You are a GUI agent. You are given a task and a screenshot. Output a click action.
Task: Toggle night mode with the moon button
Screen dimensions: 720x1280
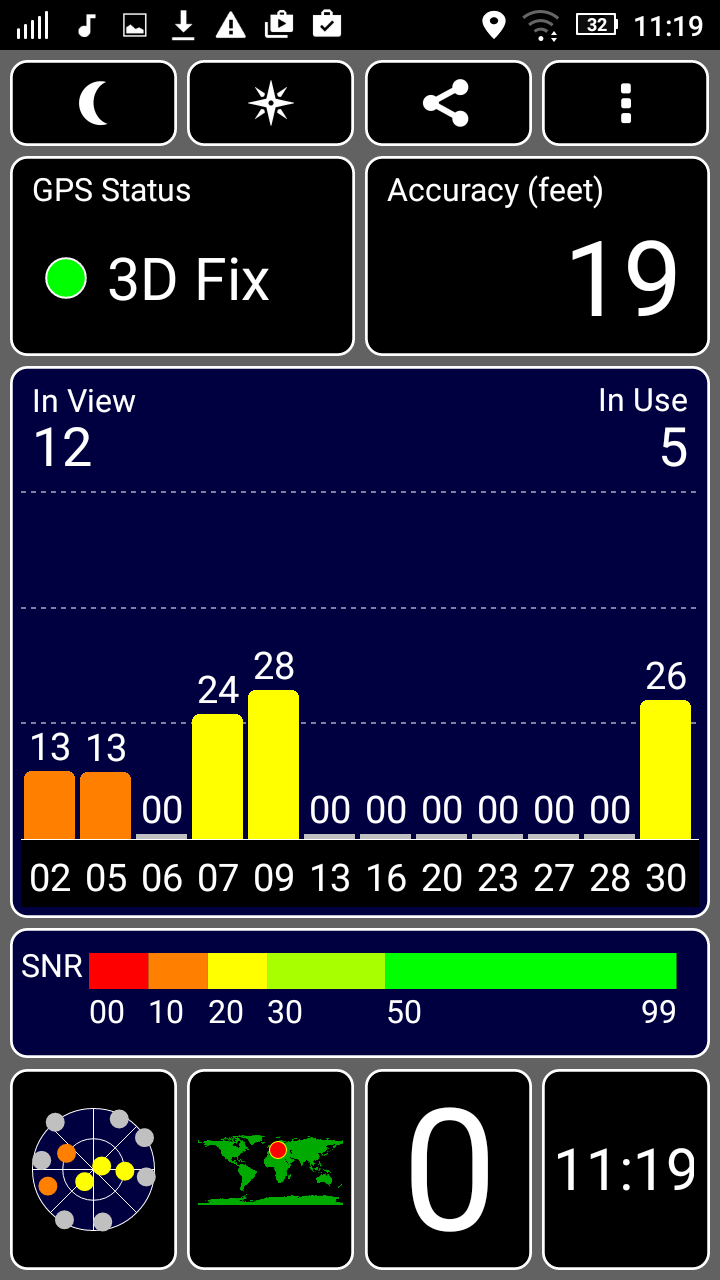point(93,103)
